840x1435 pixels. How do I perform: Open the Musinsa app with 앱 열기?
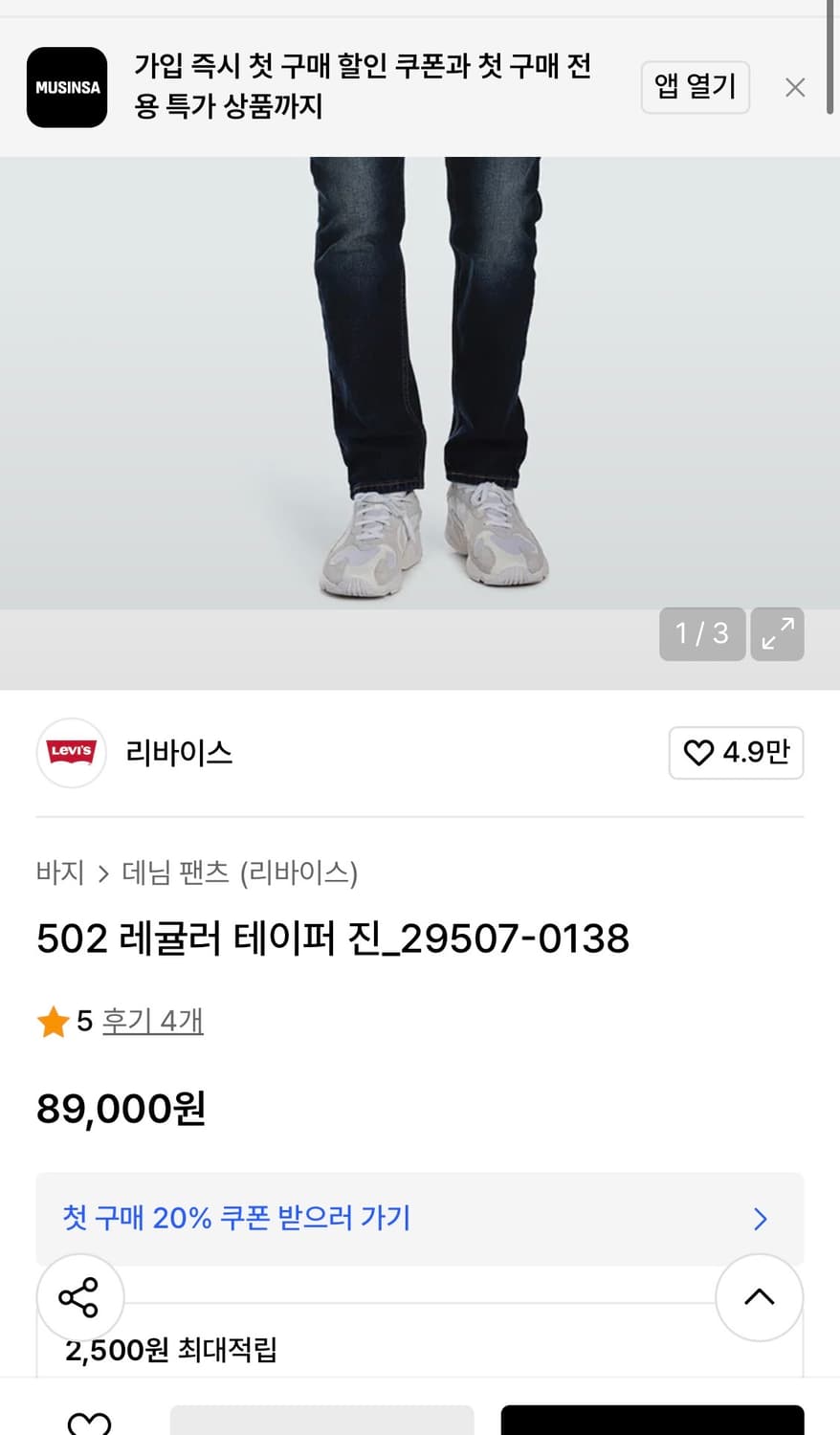[x=695, y=86]
